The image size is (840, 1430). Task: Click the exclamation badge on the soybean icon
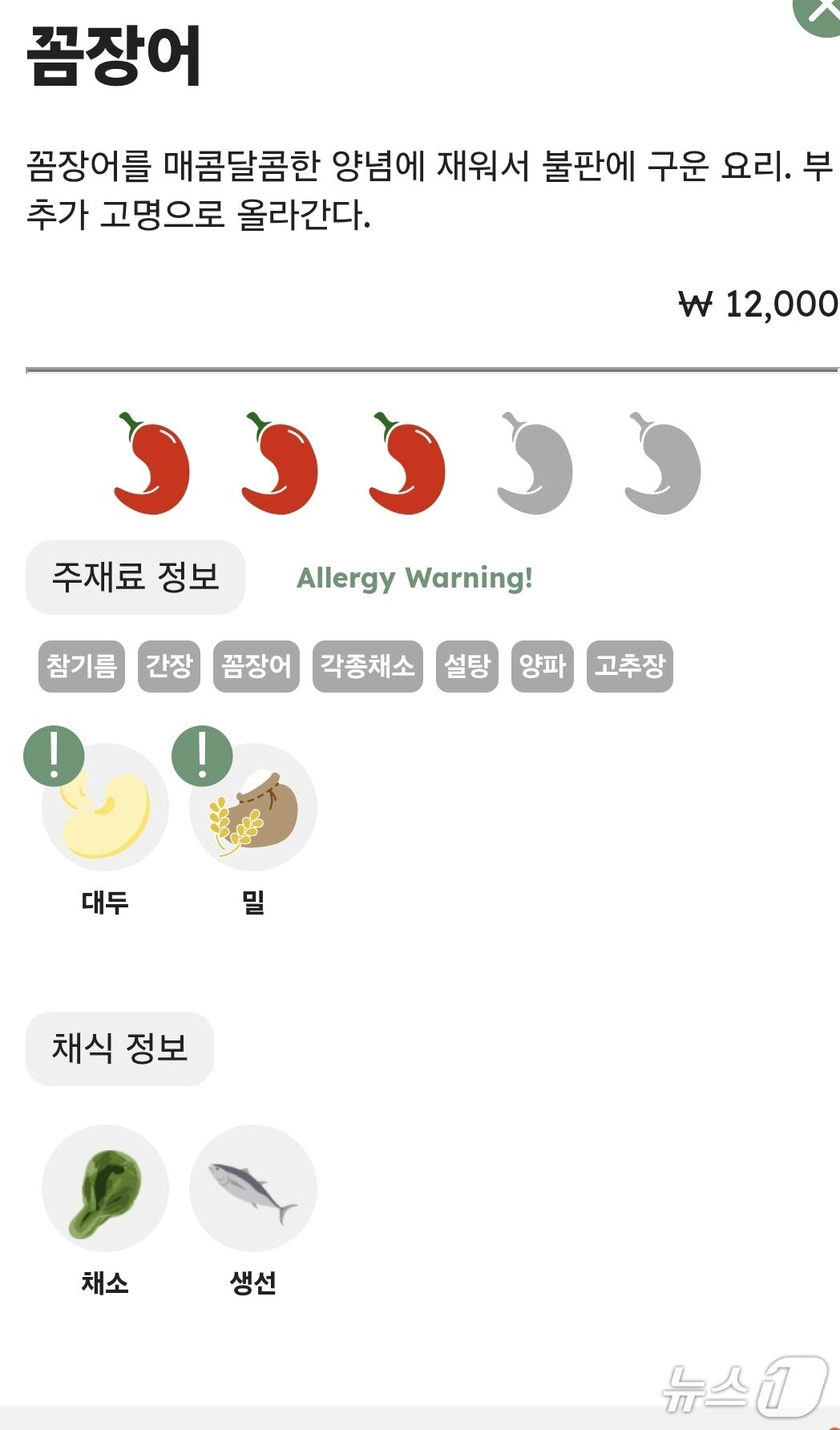(54, 754)
